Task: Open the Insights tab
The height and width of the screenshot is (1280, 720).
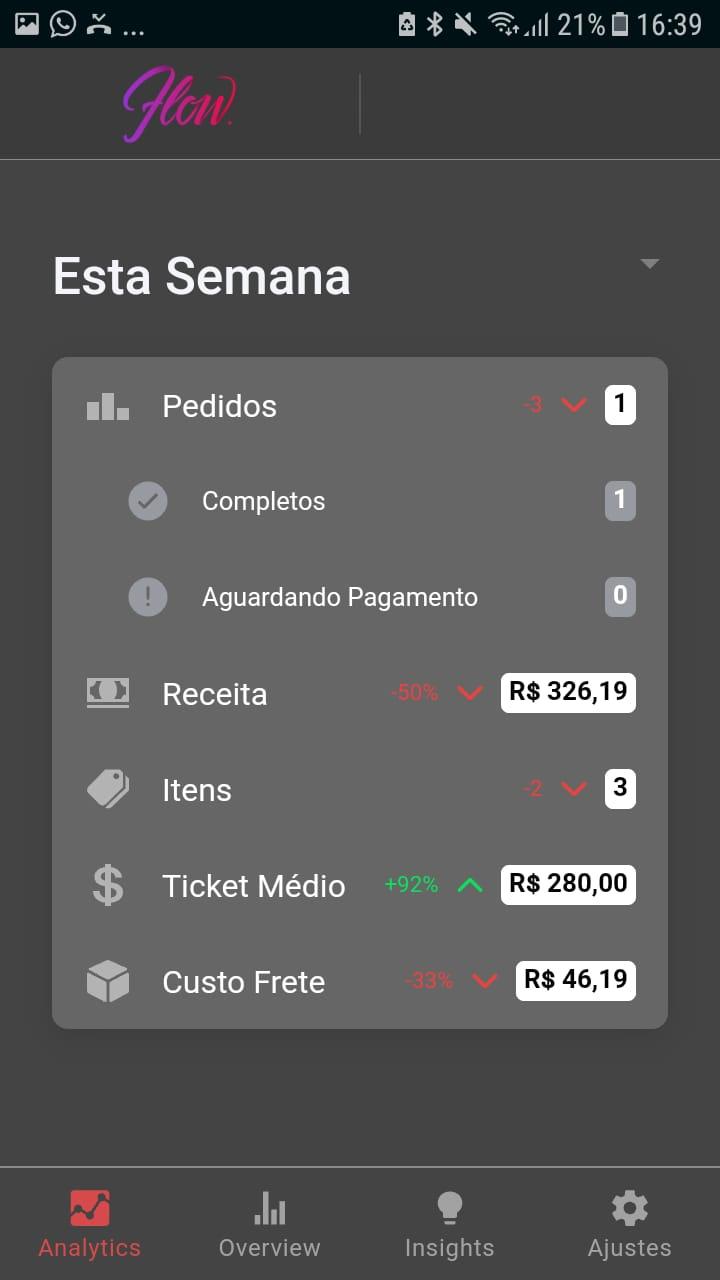Action: pos(450,1224)
